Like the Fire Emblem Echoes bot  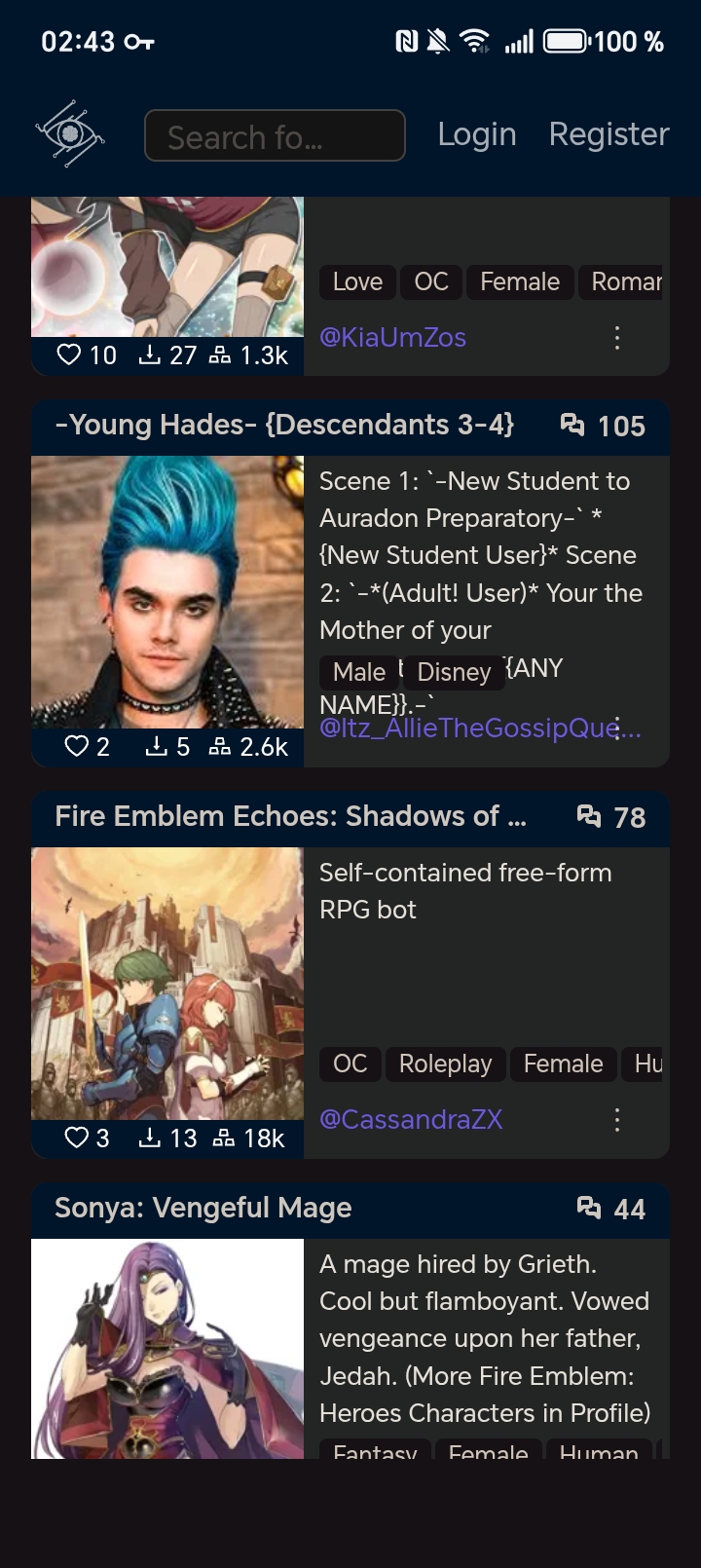pos(77,1138)
